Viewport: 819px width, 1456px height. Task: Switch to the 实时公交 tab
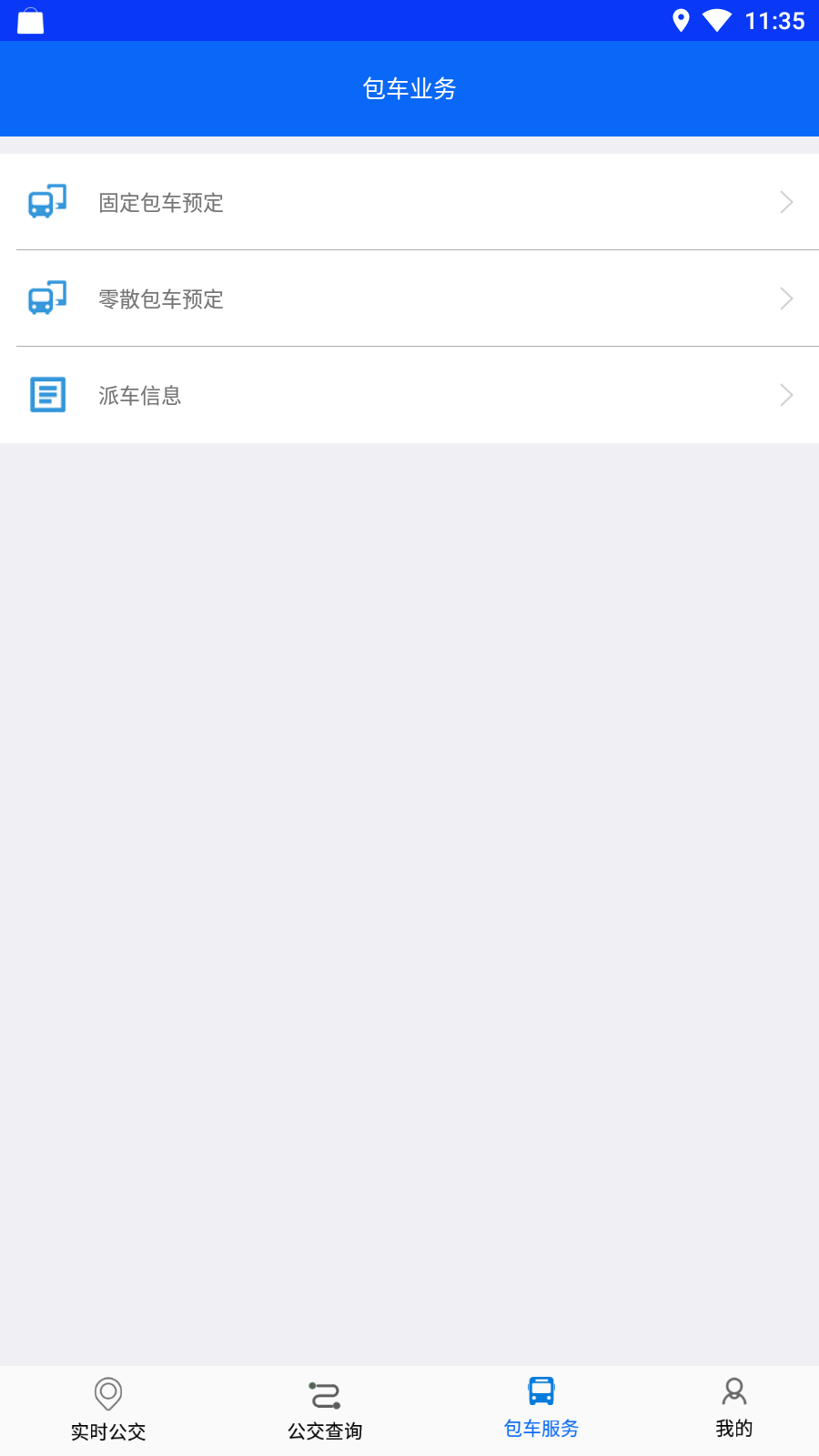(x=108, y=1409)
